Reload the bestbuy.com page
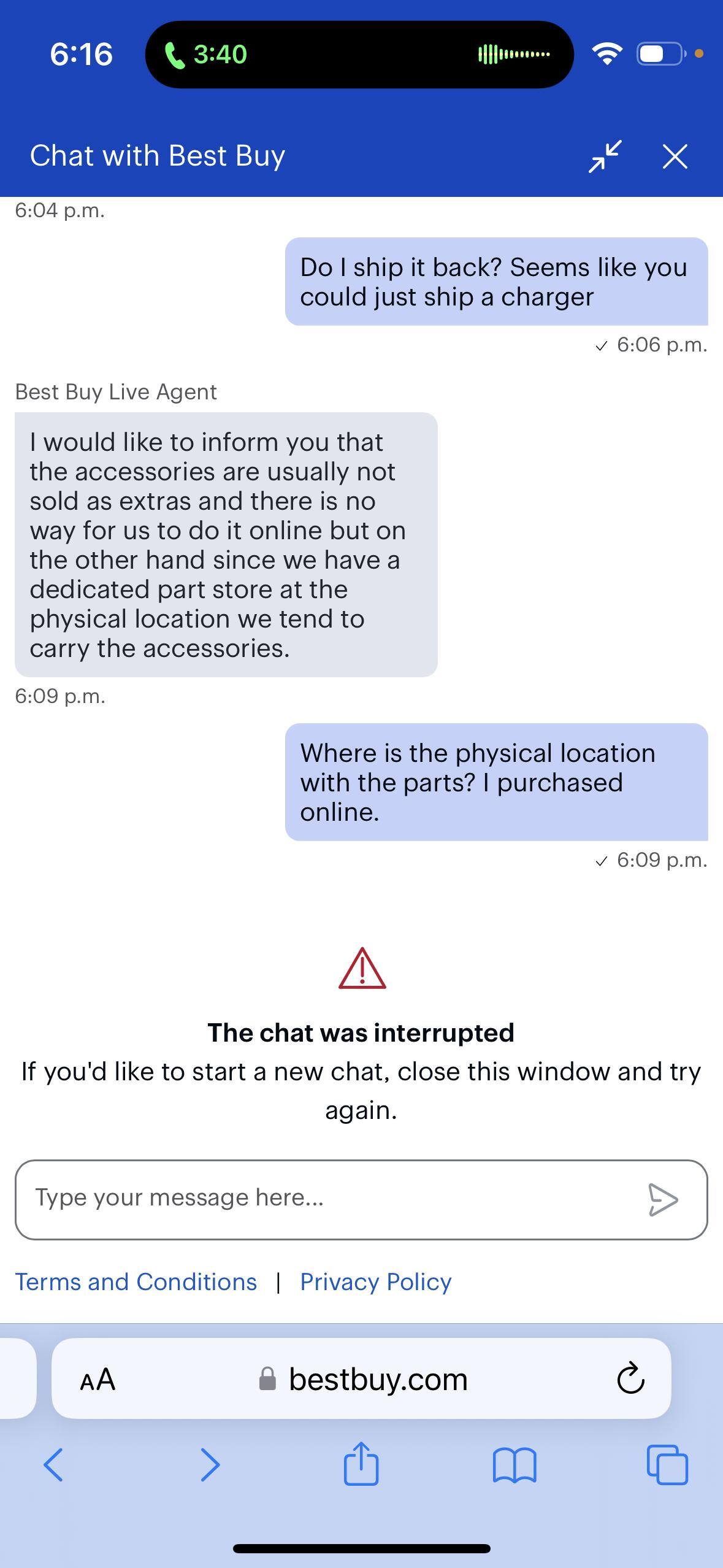 (x=630, y=1378)
